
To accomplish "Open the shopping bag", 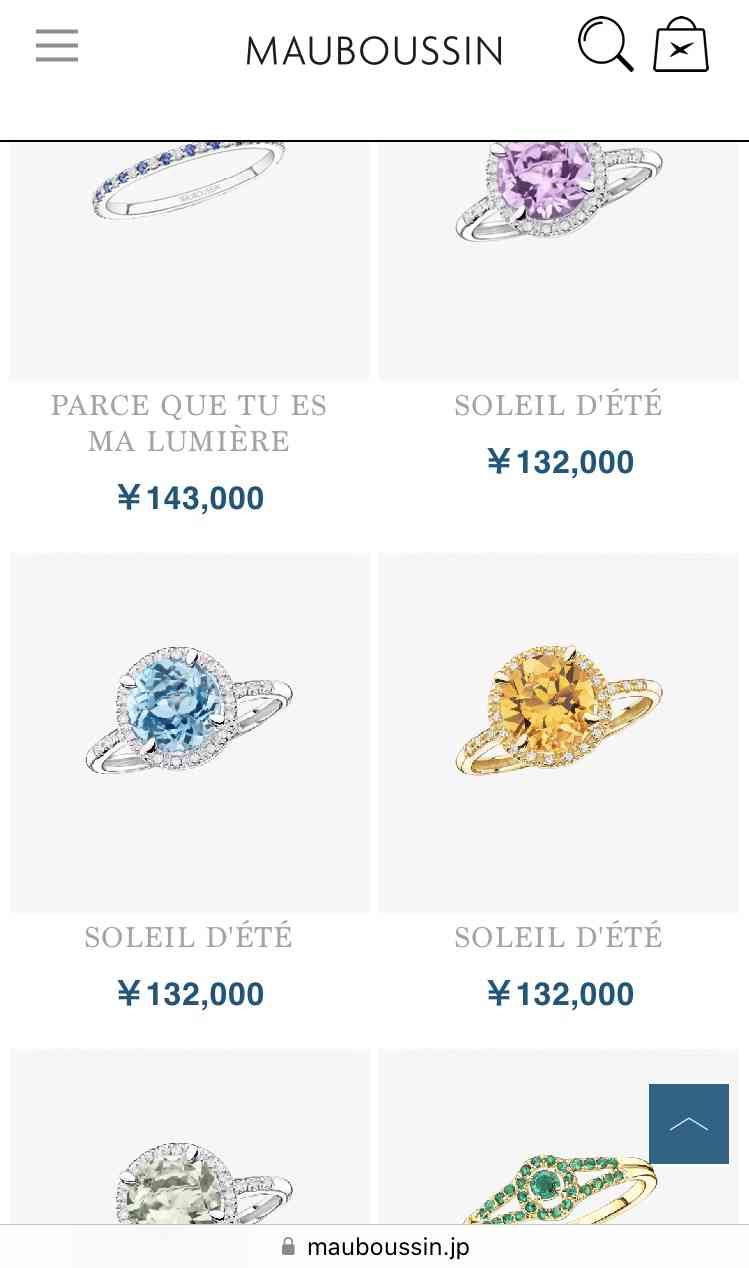I will (x=681, y=45).
